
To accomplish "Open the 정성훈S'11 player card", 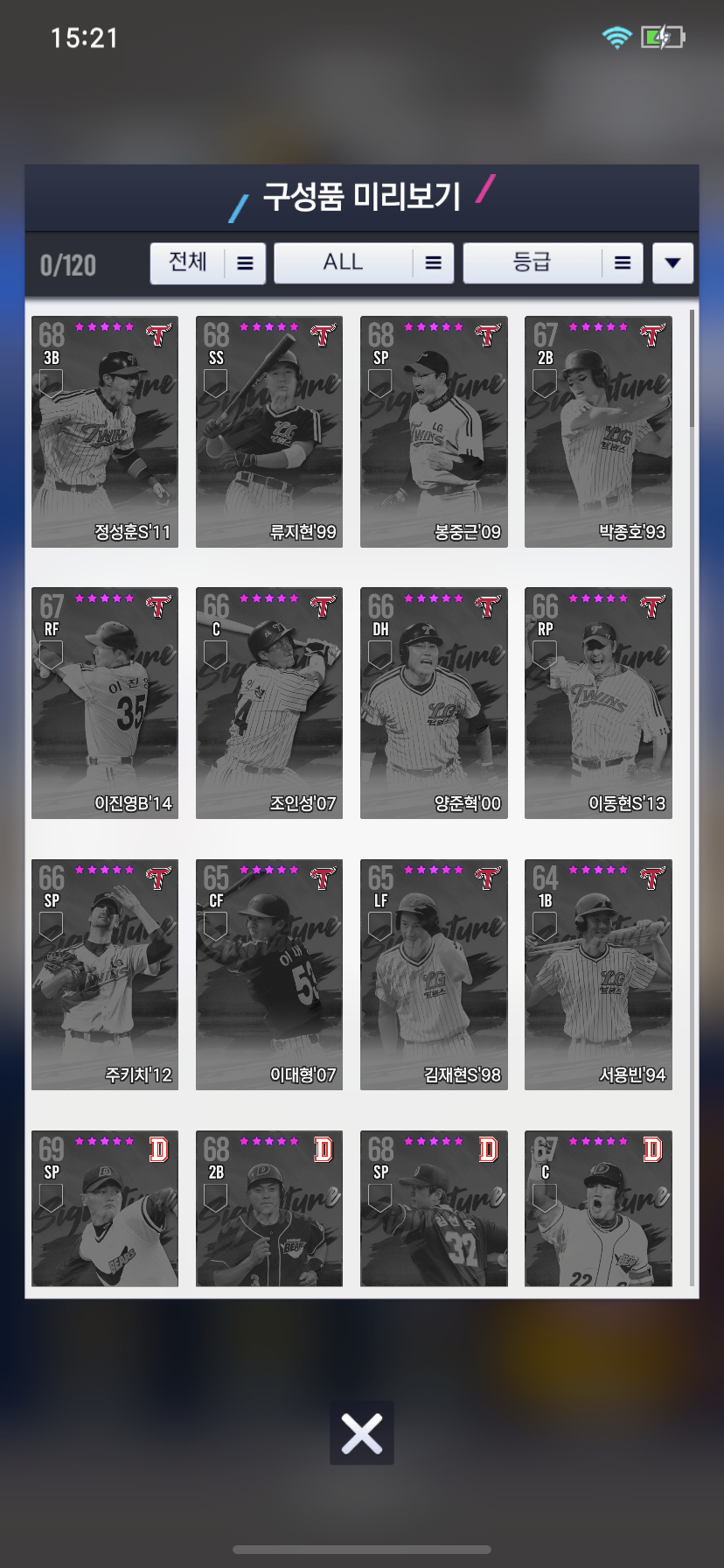I will tap(105, 432).
